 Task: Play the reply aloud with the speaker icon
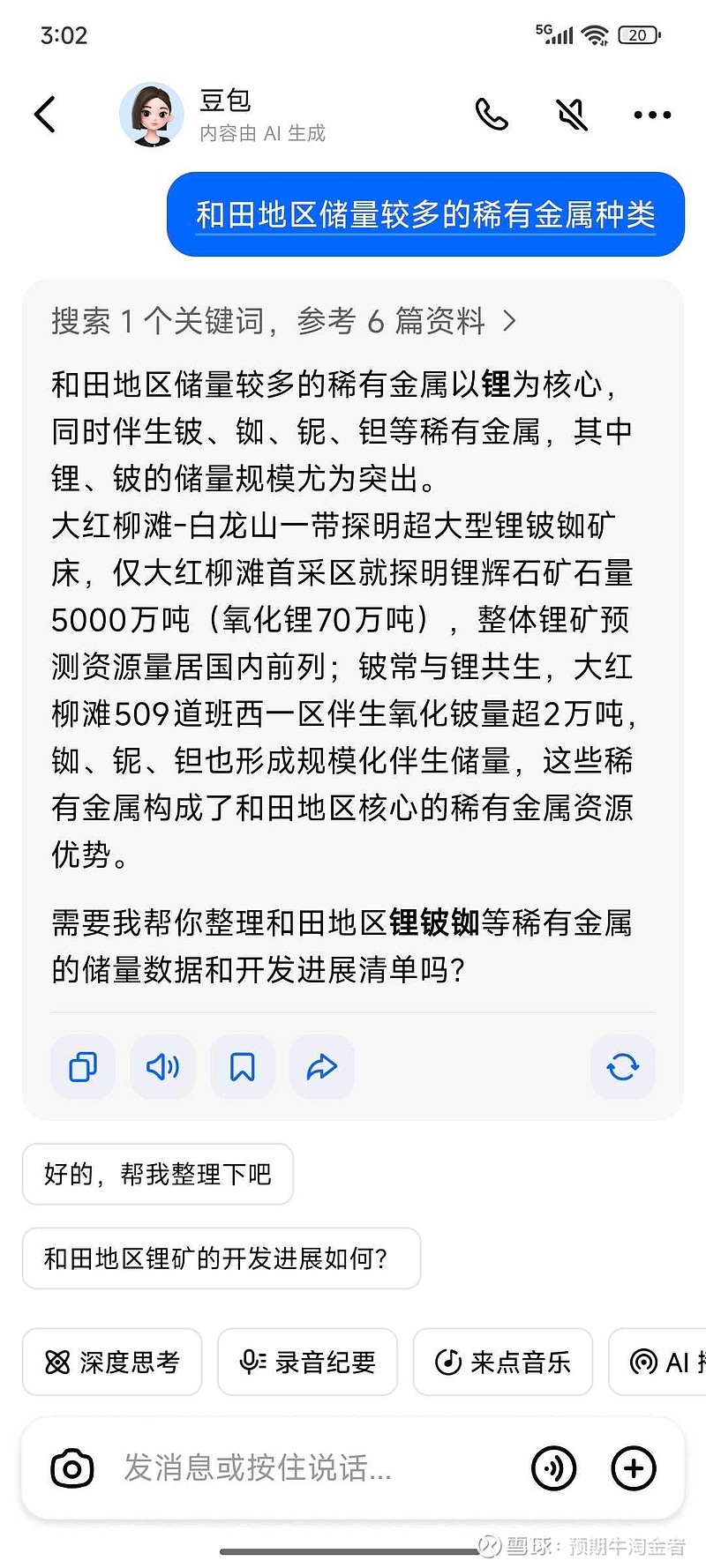(x=162, y=1067)
